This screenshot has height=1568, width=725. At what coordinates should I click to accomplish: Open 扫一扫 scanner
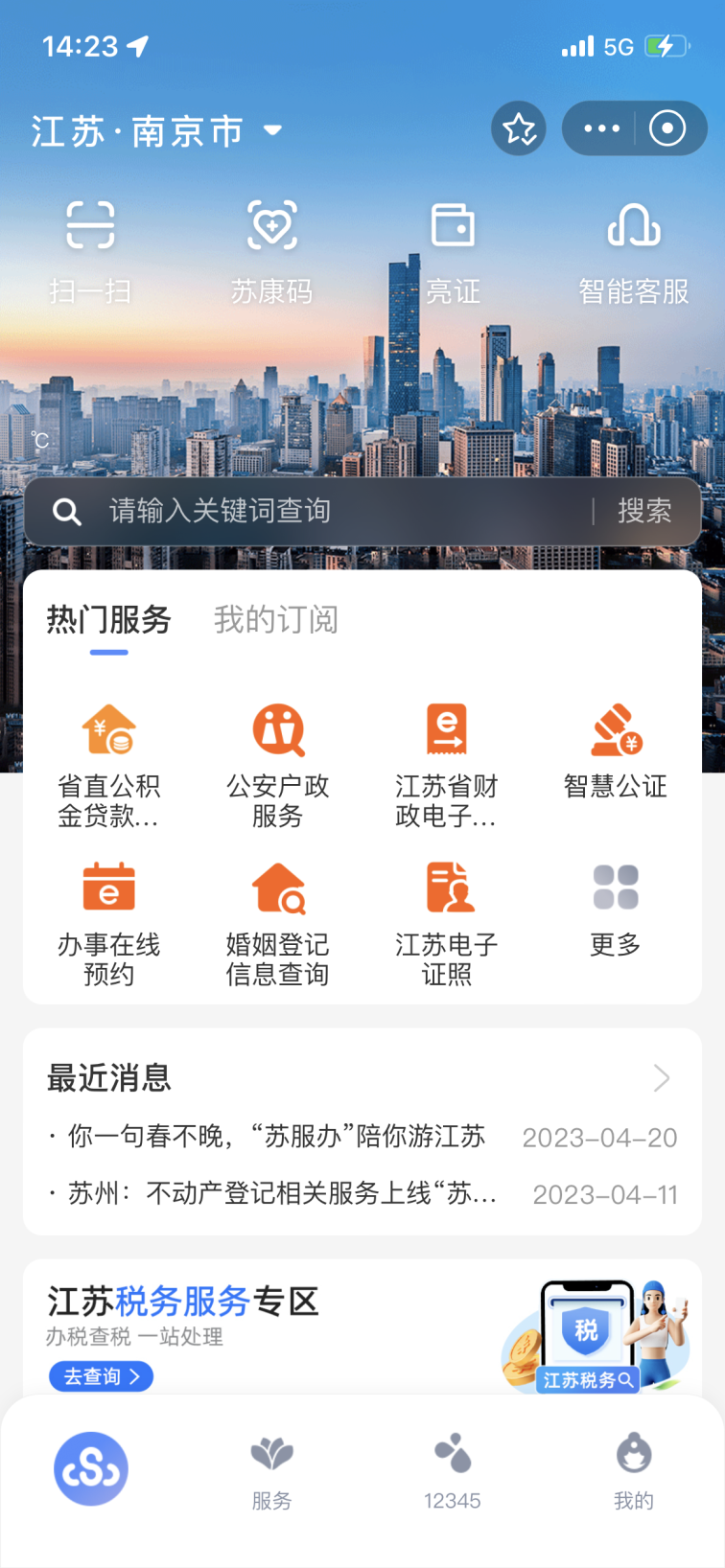(90, 249)
